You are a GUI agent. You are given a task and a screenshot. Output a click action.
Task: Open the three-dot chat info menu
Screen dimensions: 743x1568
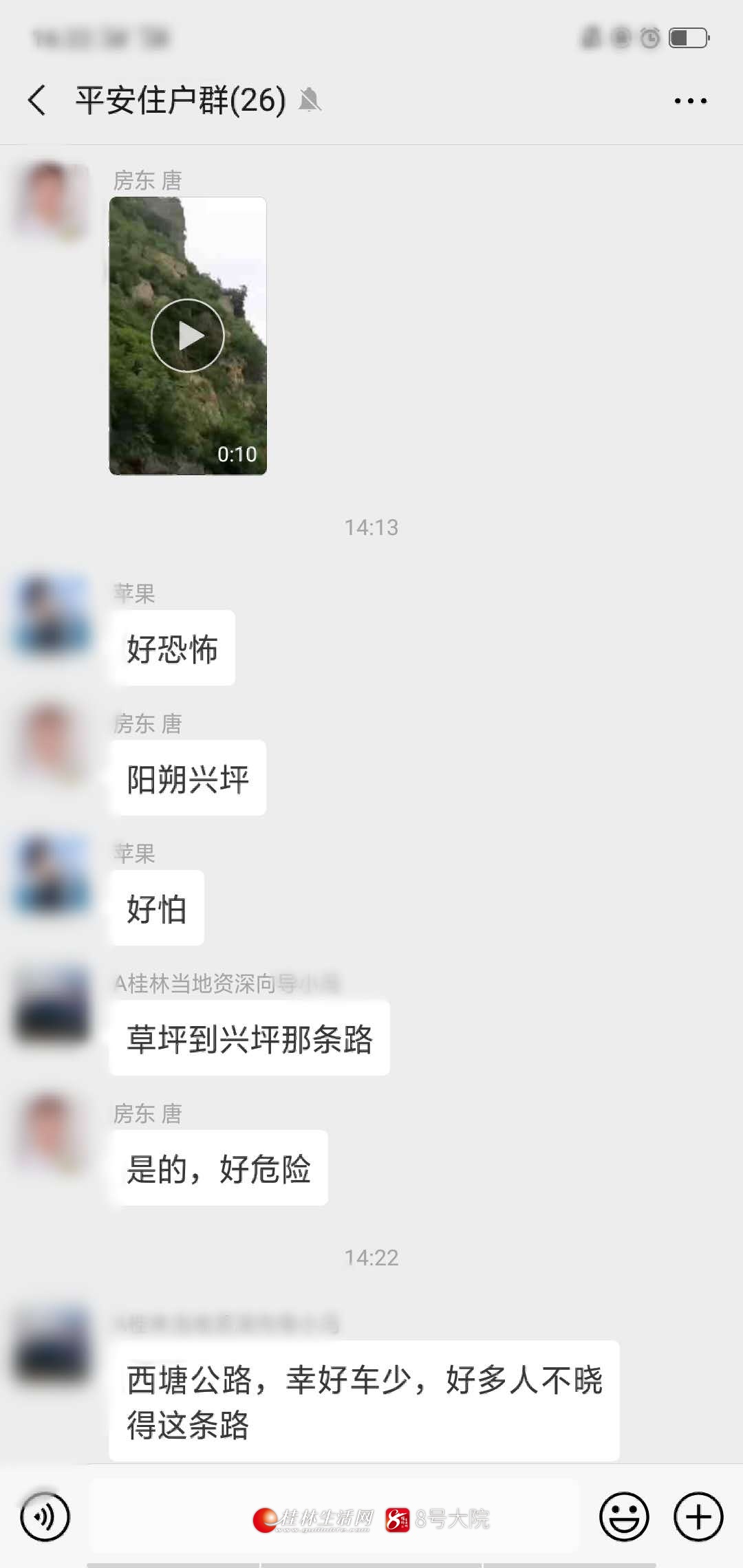(690, 101)
